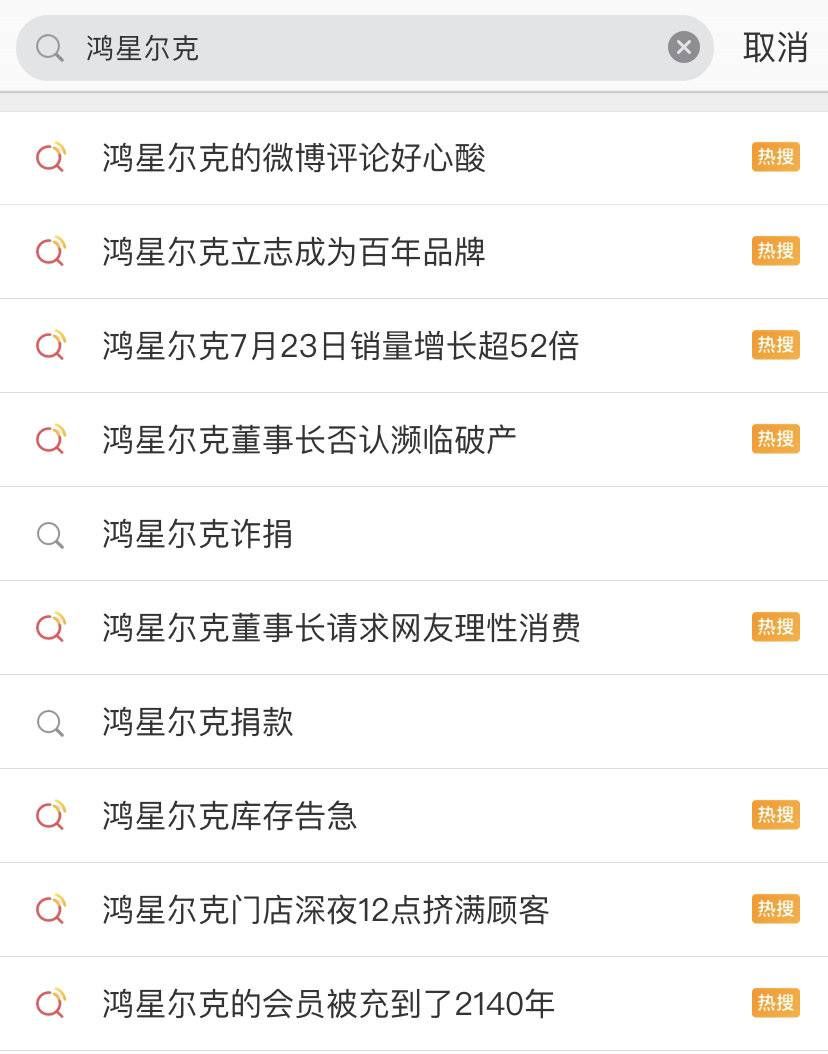This screenshot has width=828, height=1054.
Task: Click the hot-search flame icon beside 鸿星尔克的微博评论好心酸
Action: 51,157
